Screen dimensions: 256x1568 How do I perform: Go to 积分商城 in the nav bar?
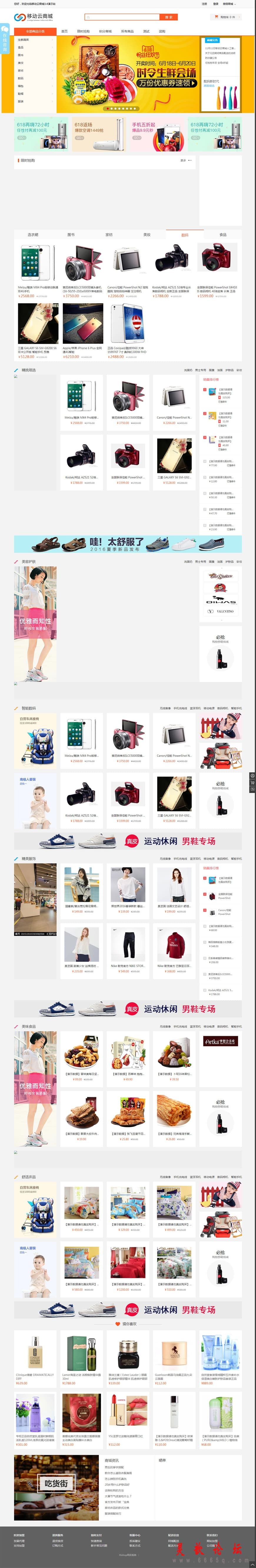tap(105, 31)
